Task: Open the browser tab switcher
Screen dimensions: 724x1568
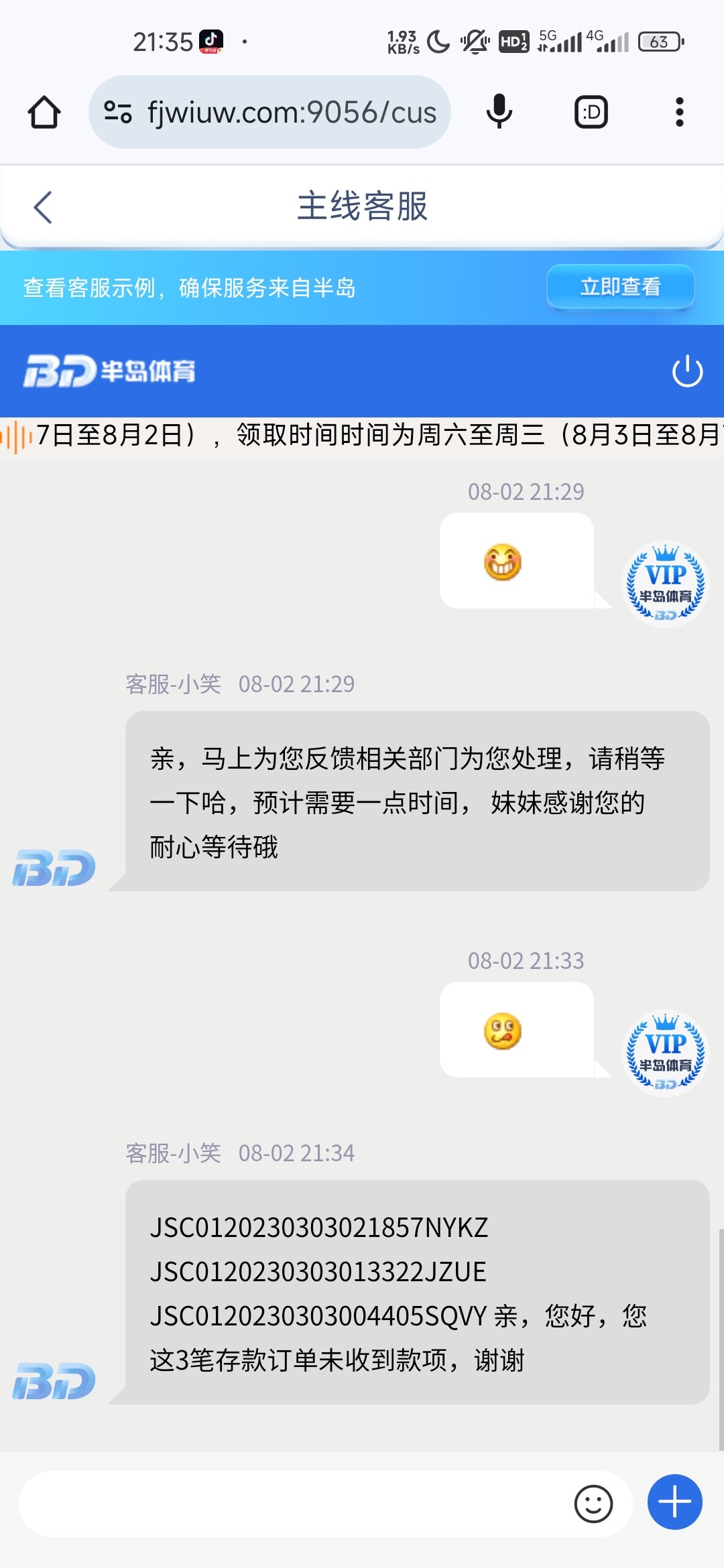Action: [591, 112]
